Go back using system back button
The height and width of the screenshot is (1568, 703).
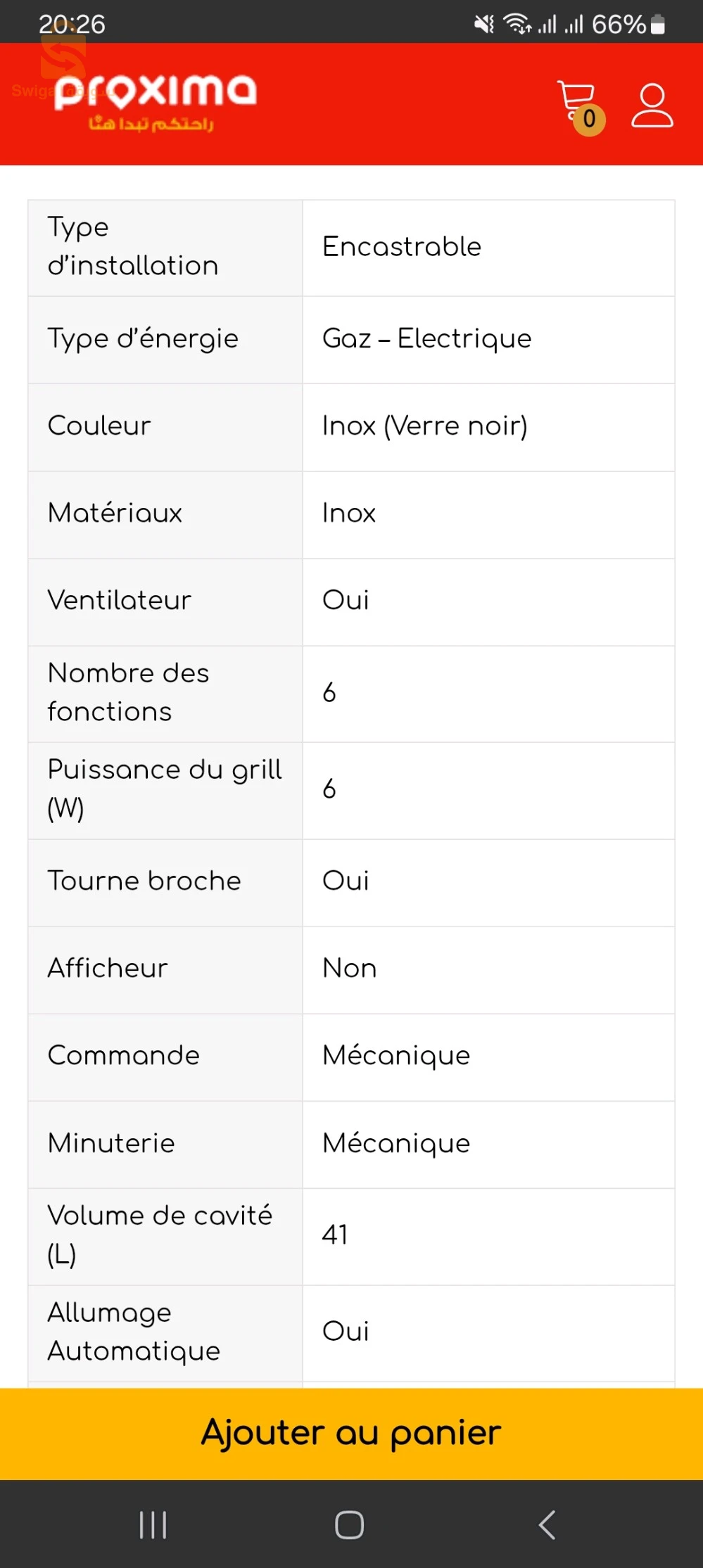(x=547, y=1524)
